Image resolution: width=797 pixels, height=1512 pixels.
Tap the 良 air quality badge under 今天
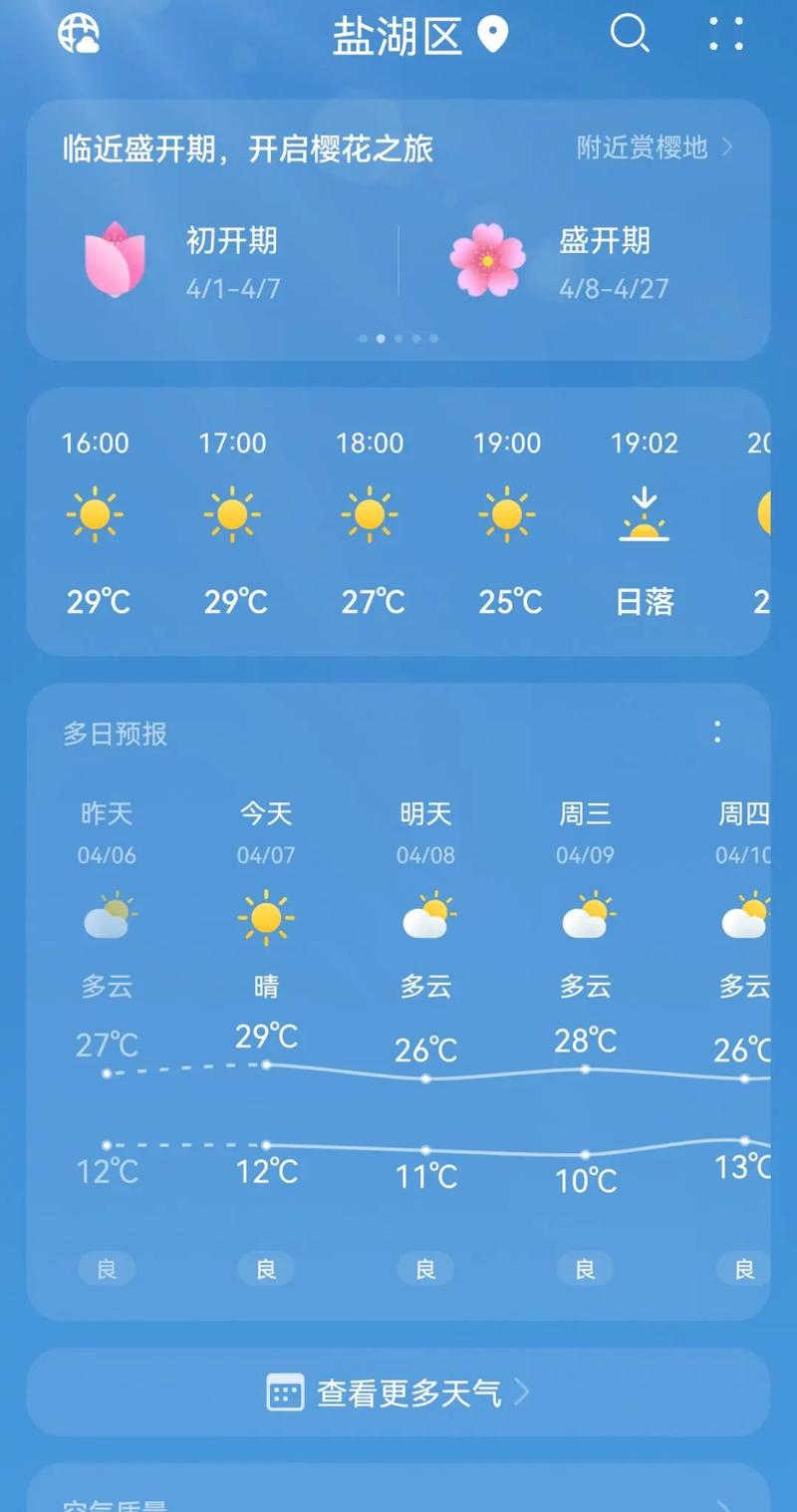pyautogui.click(x=265, y=1268)
